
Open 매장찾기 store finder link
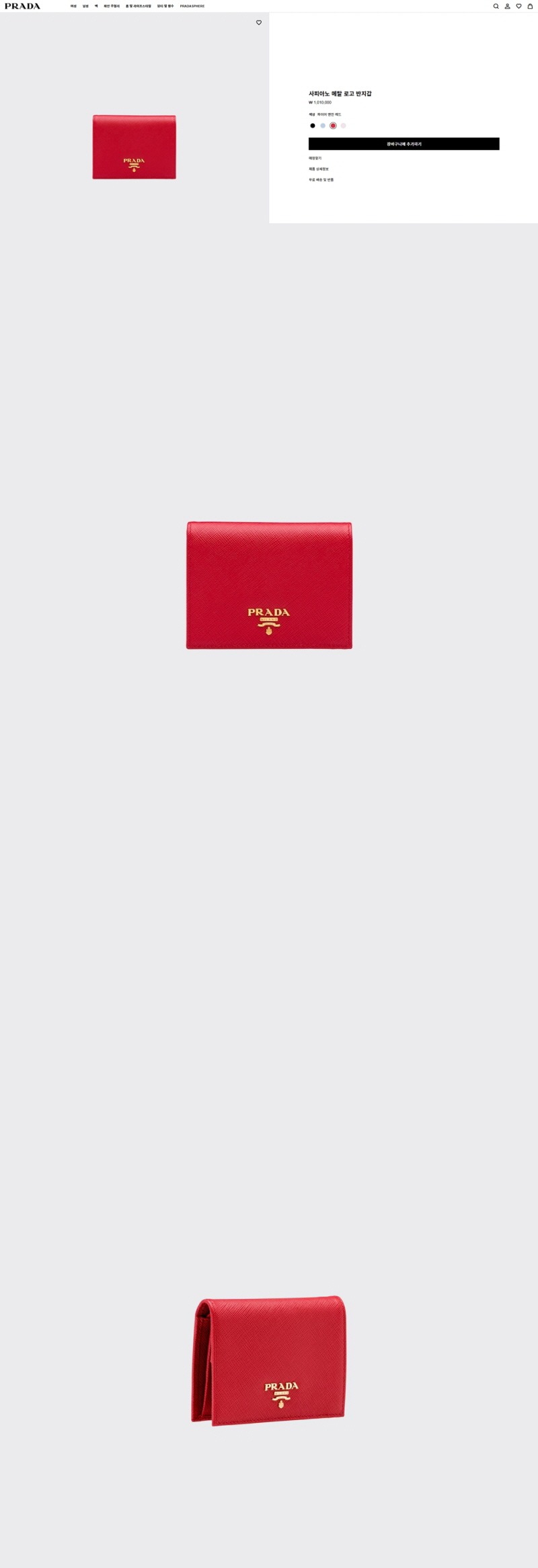(315, 158)
